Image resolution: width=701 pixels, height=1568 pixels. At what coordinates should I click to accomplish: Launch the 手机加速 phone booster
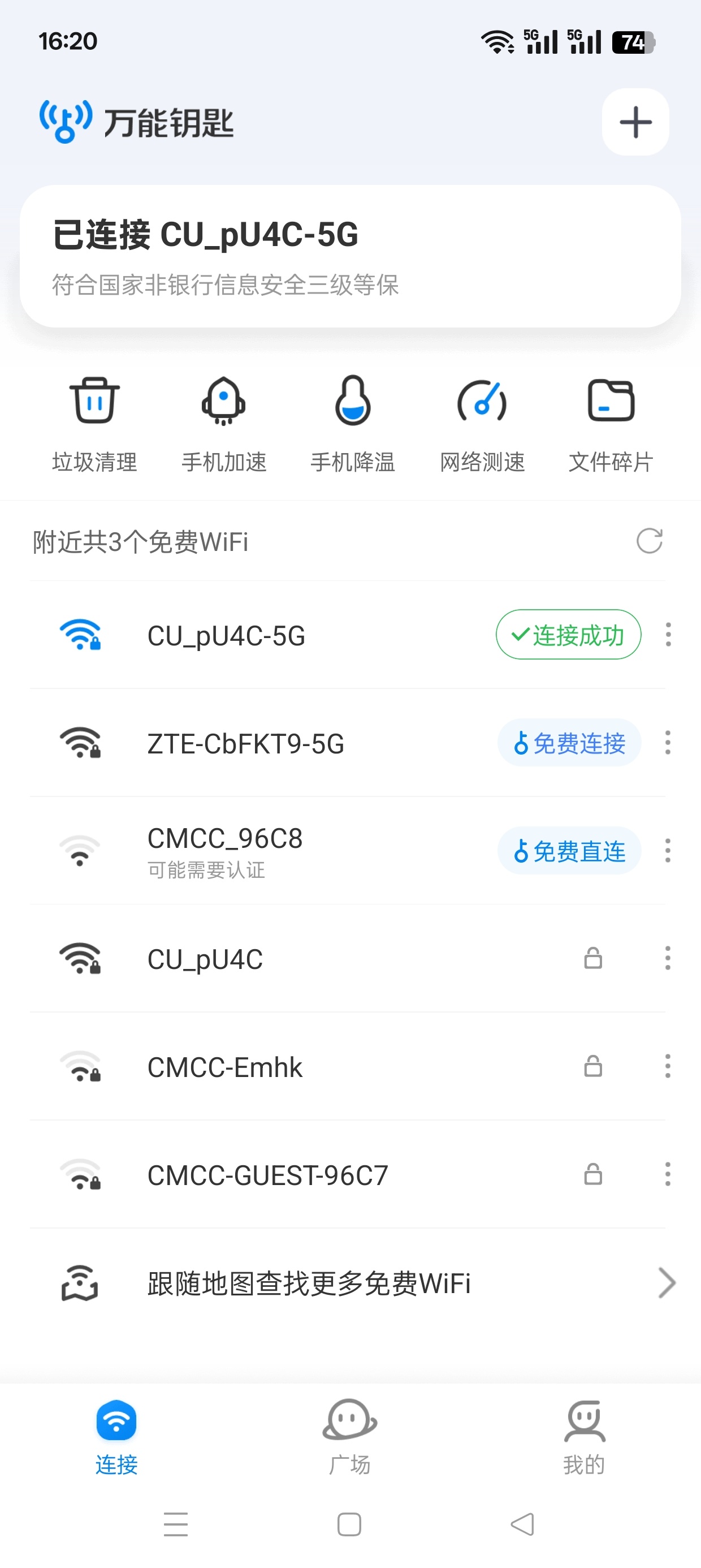pos(224,424)
